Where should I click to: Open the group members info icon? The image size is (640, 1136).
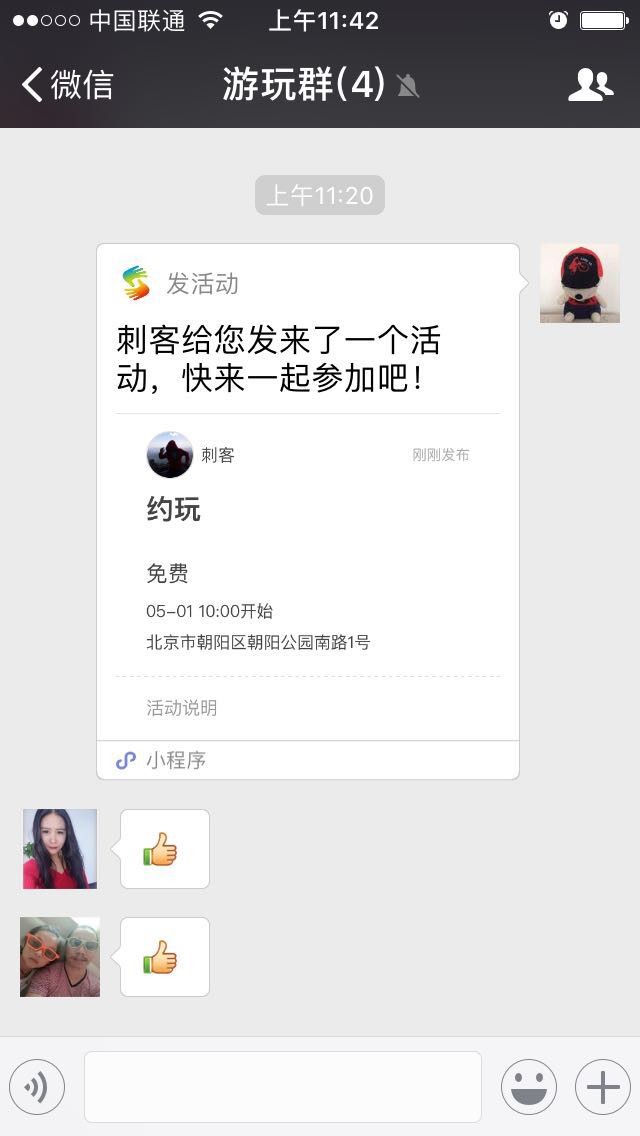(590, 85)
